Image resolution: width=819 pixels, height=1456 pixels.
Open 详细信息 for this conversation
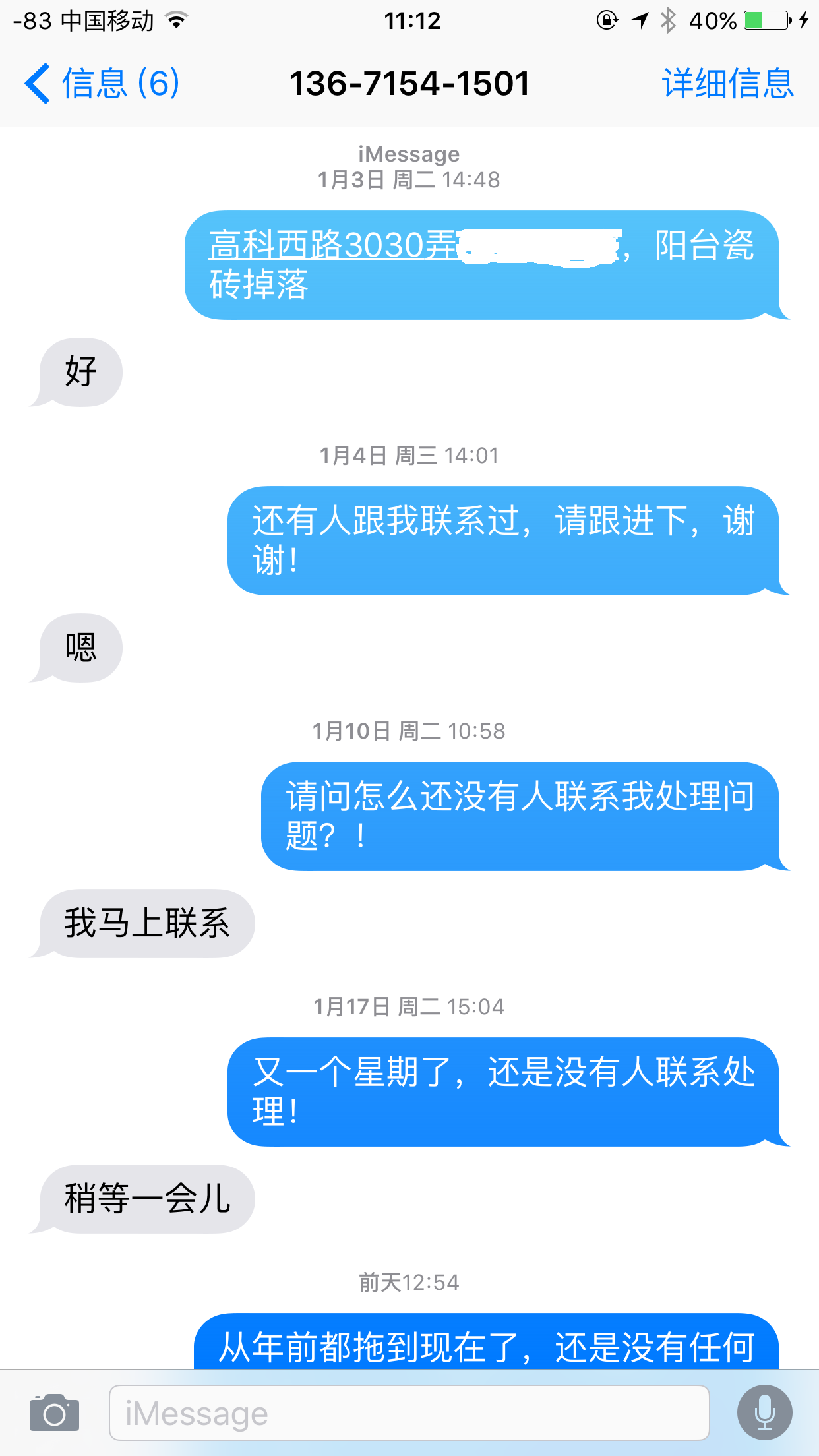727,84
